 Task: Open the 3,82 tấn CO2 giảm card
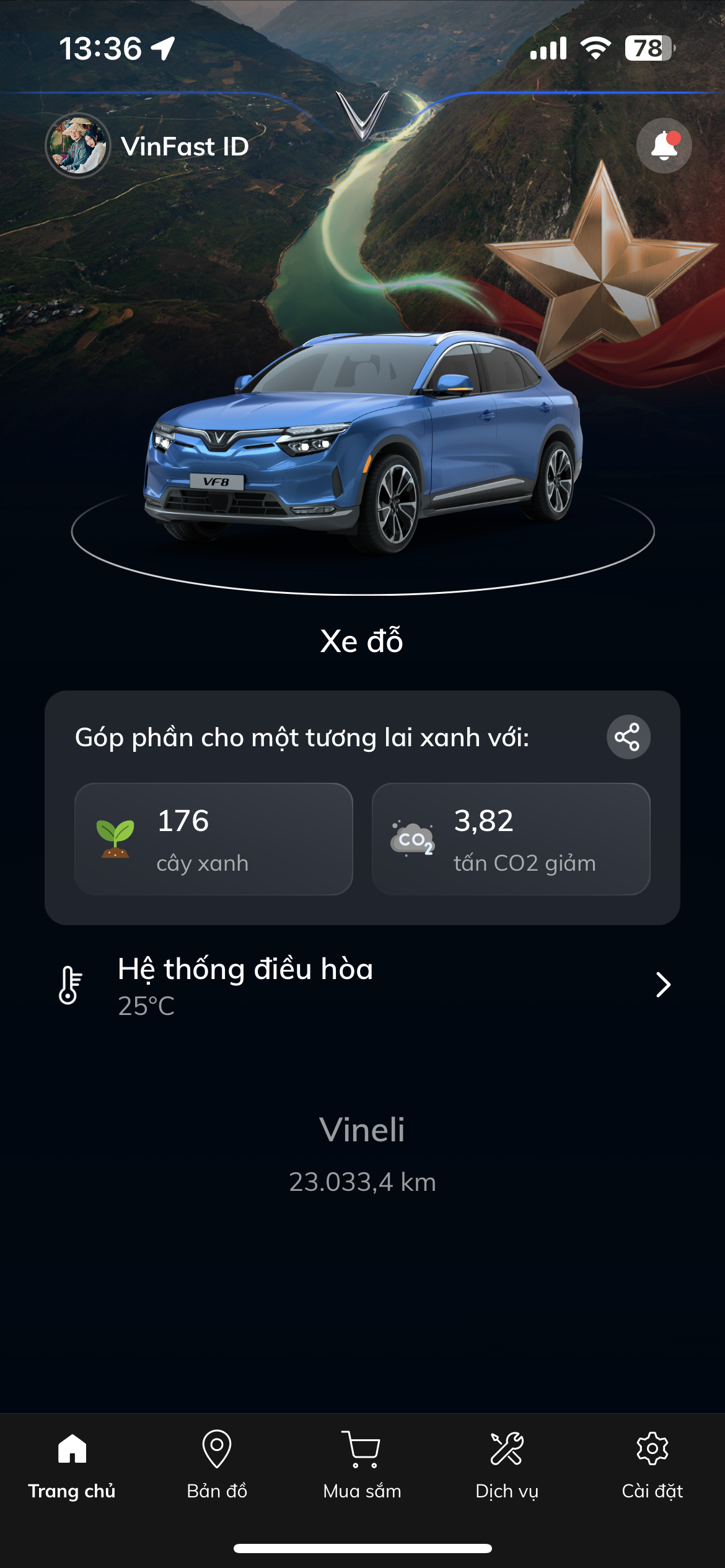click(511, 838)
